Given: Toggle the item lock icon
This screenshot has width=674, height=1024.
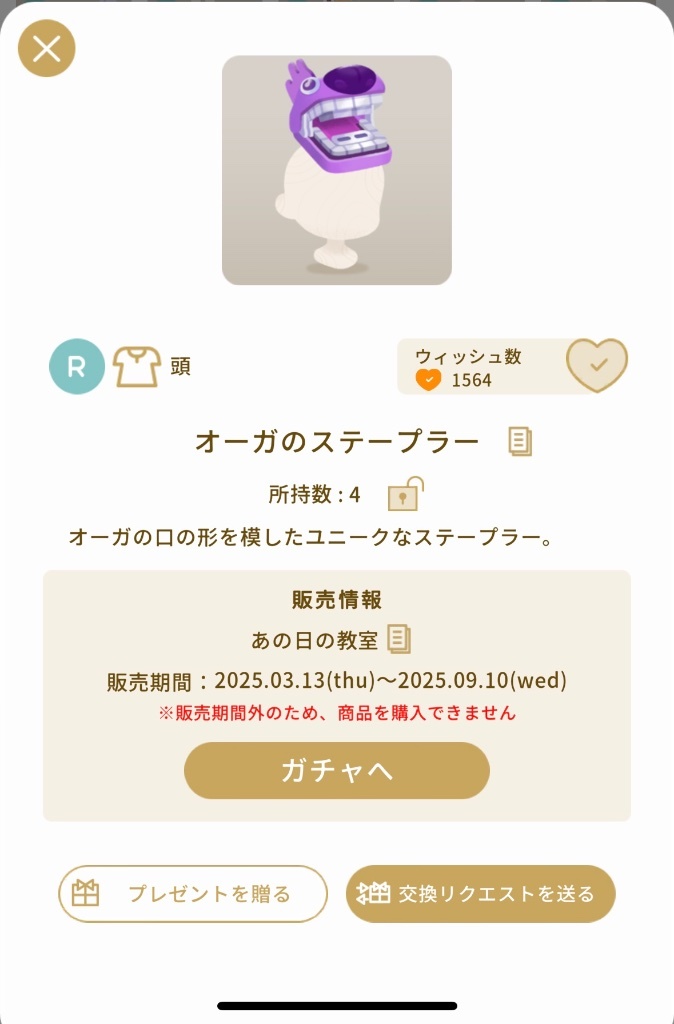Looking at the screenshot, I should click(405, 494).
